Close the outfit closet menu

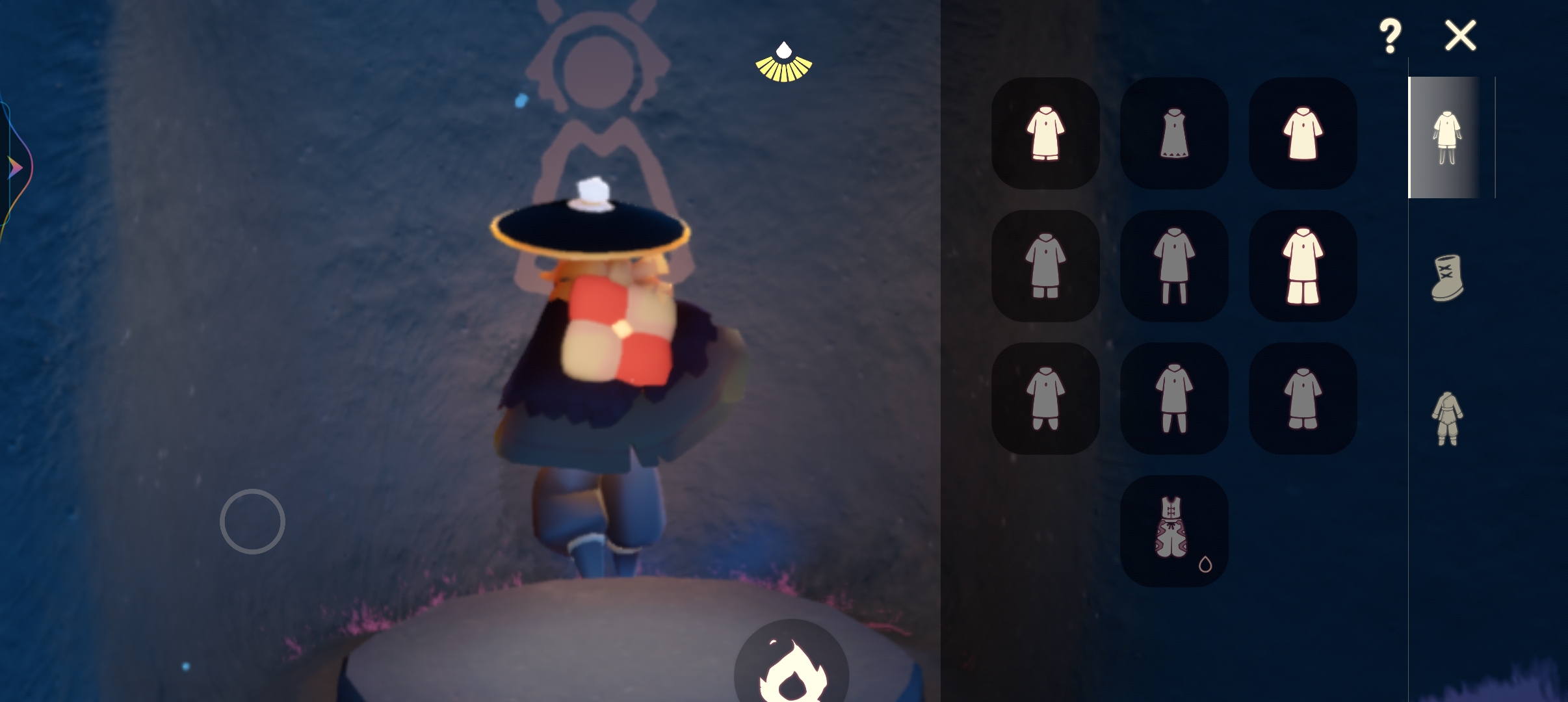coord(1459,35)
